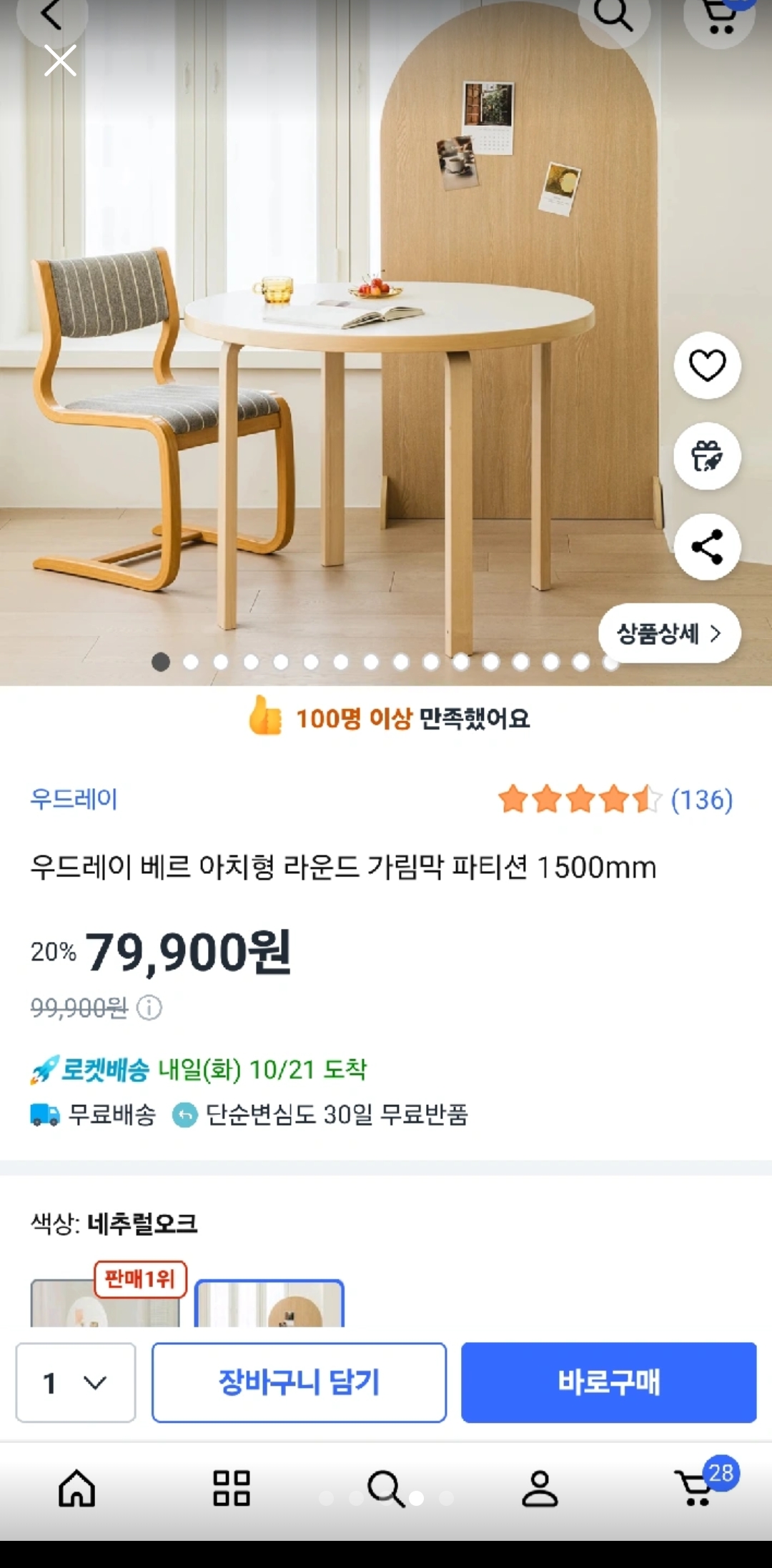Tap the rocket delivery 로켓배송 icon

pyautogui.click(x=43, y=1068)
